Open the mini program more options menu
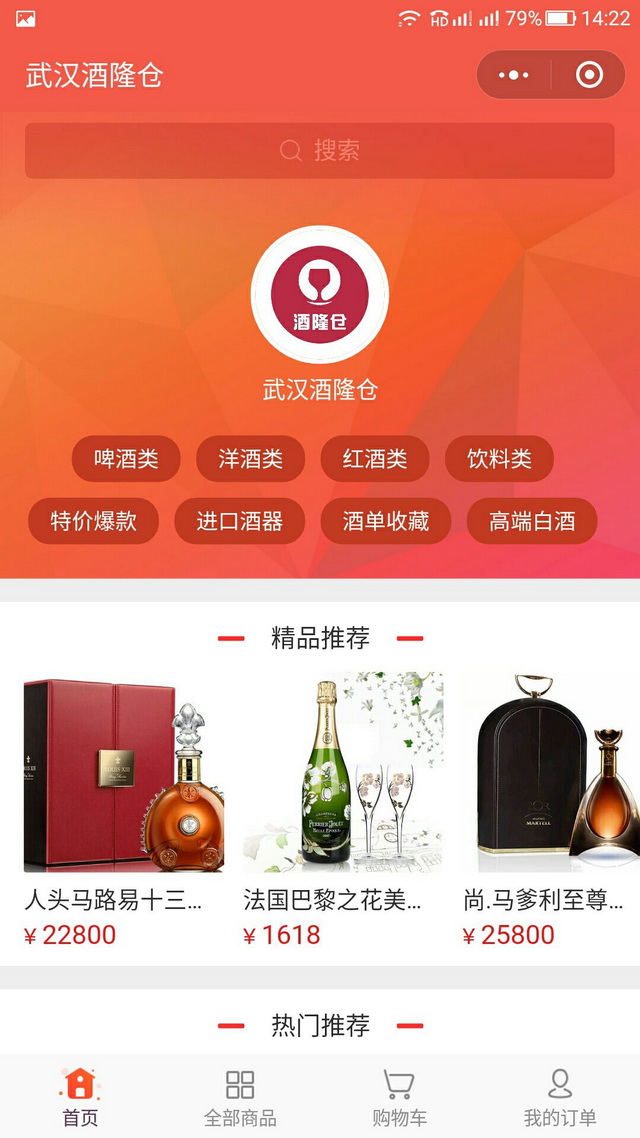 514,75
